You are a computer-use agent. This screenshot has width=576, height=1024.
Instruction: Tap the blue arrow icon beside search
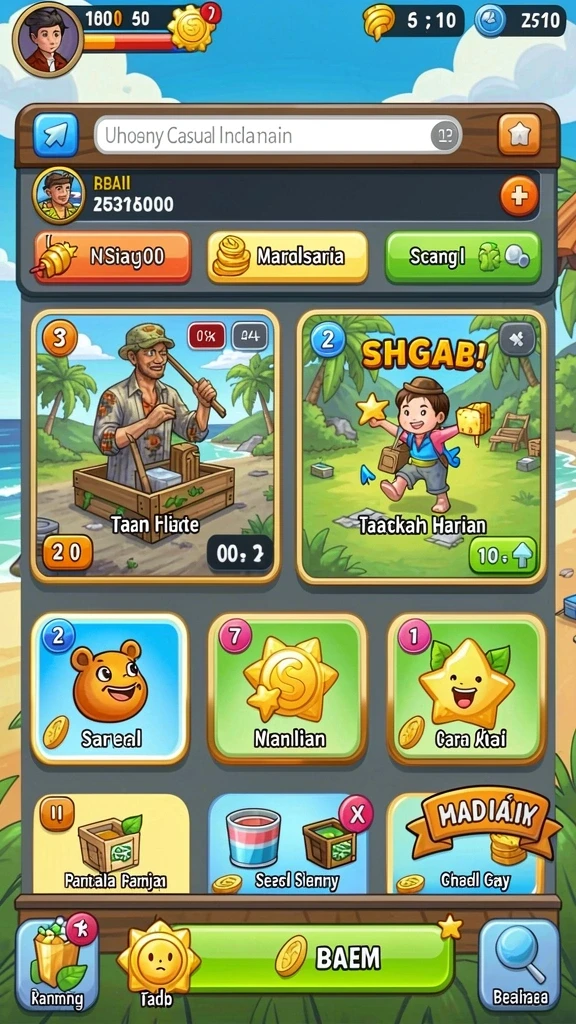point(56,135)
